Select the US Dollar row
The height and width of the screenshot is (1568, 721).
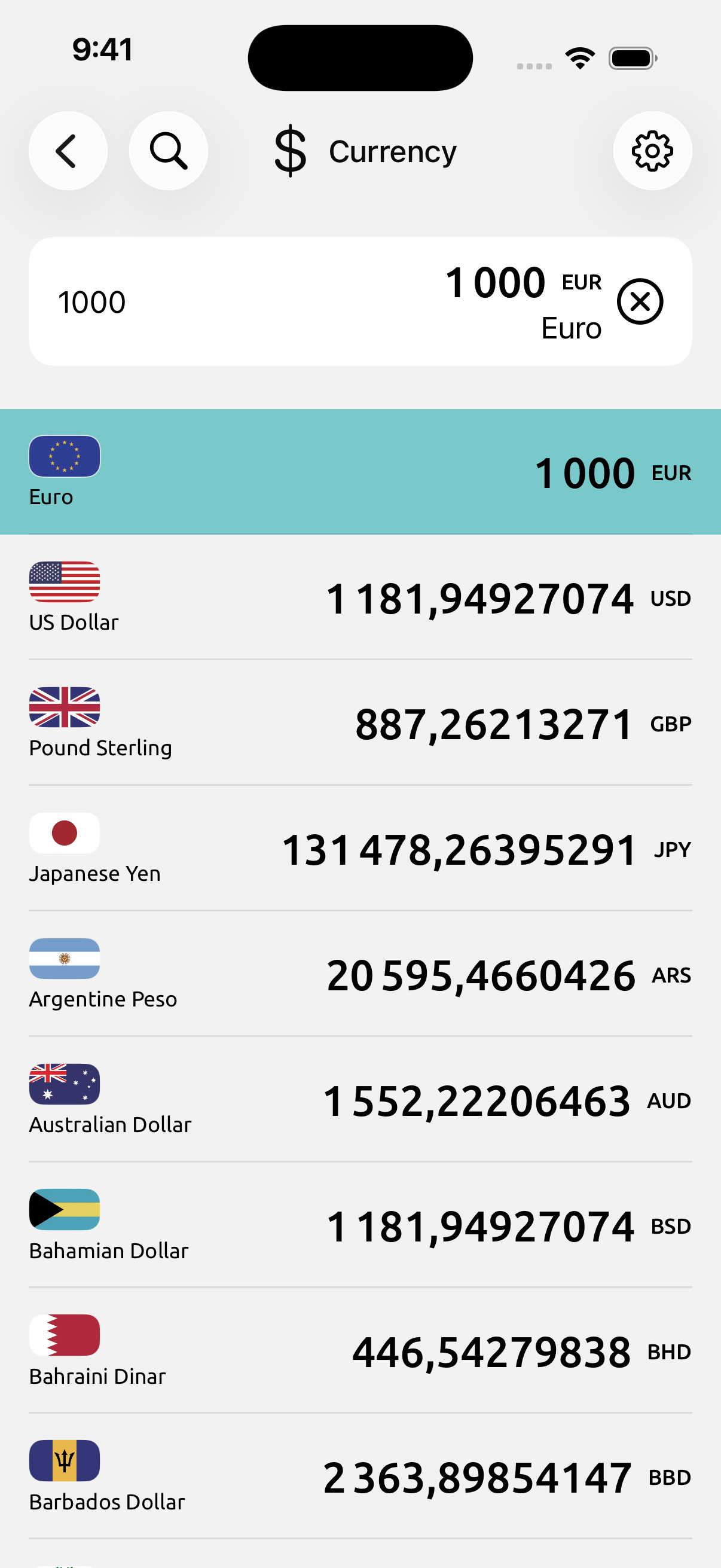point(360,597)
